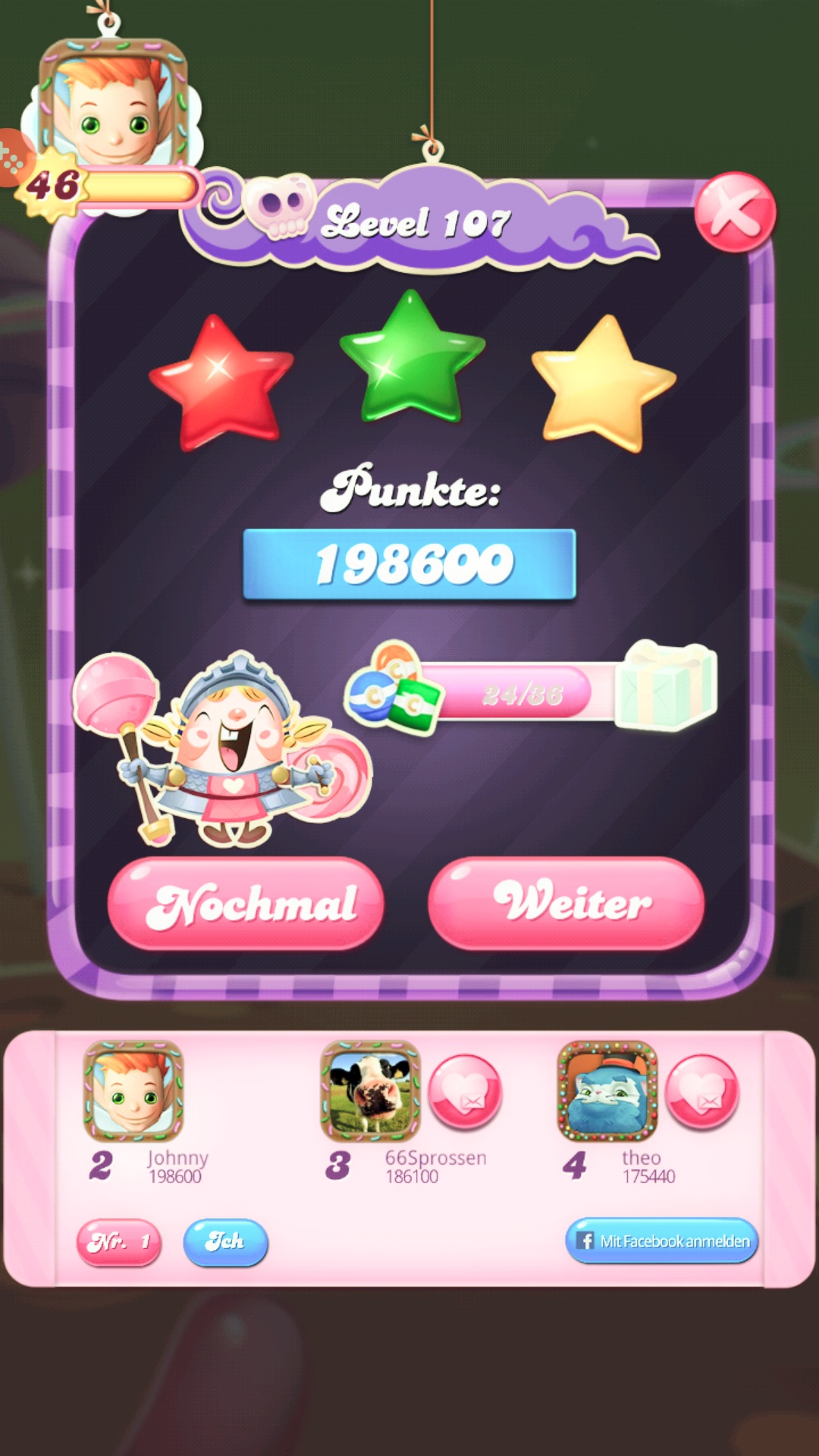This screenshot has width=819, height=1456.
Task: Send a life to theo
Action: pos(701,1092)
